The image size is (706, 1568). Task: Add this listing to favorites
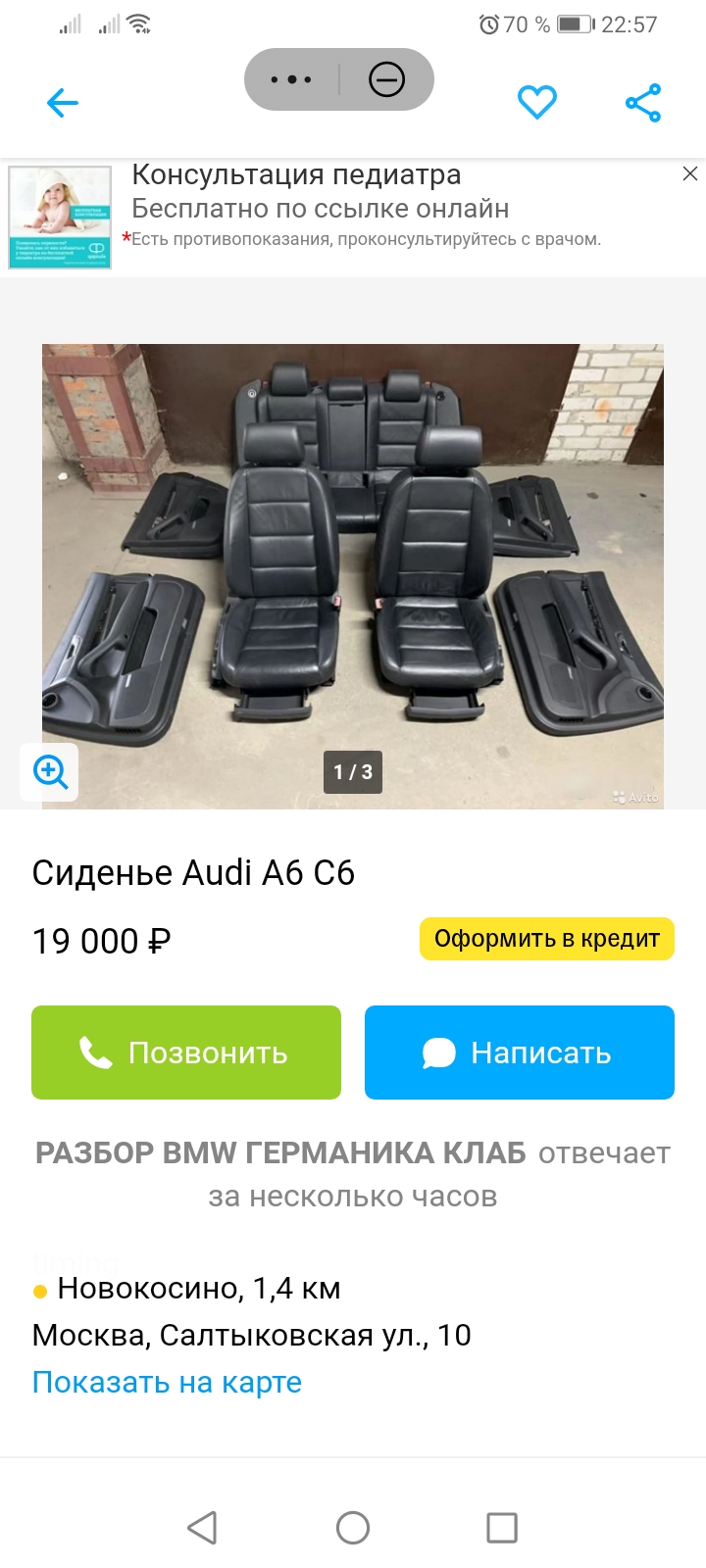point(536,102)
